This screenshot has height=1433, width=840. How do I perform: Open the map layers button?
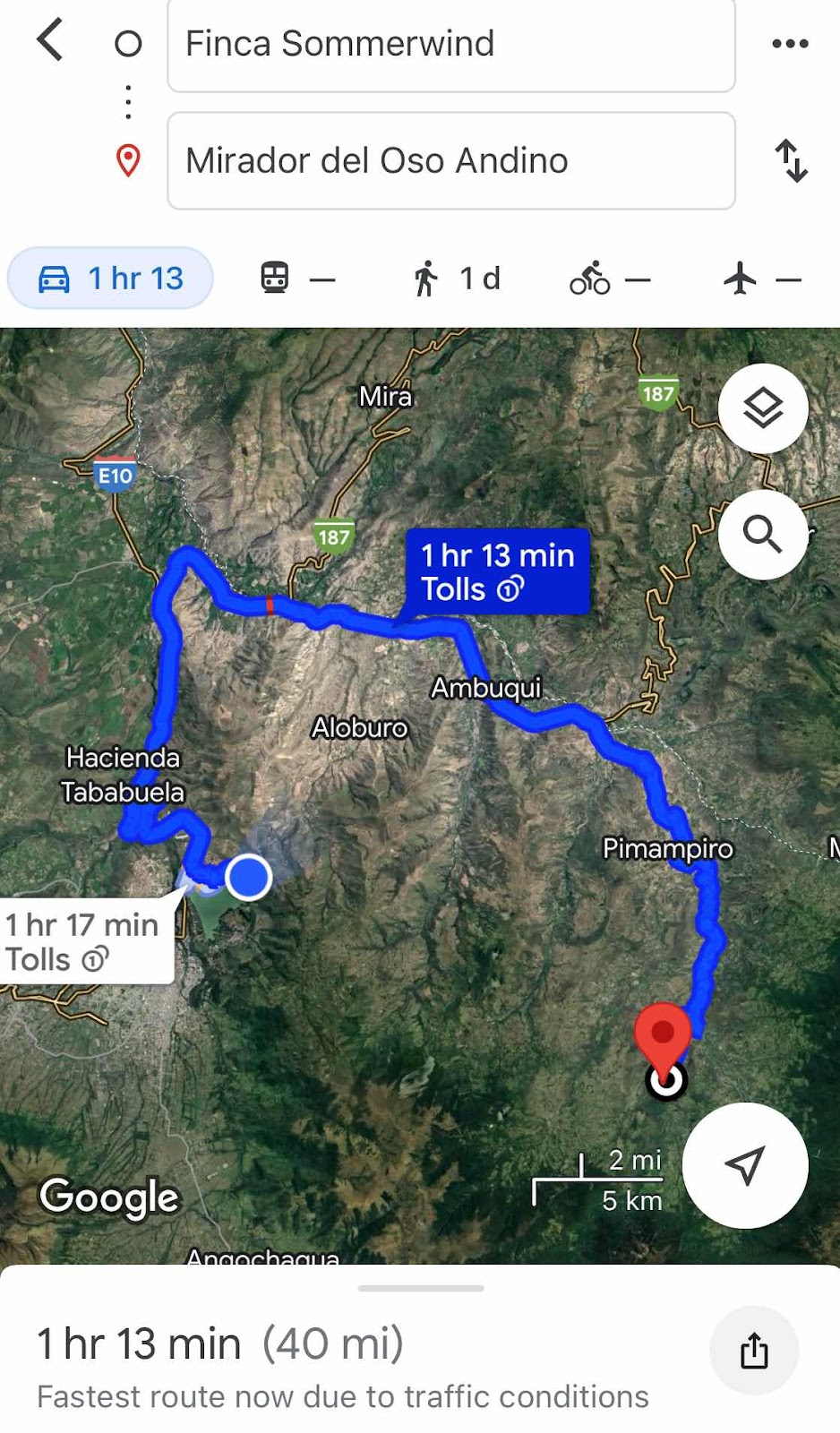pyautogui.click(x=763, y=408)
